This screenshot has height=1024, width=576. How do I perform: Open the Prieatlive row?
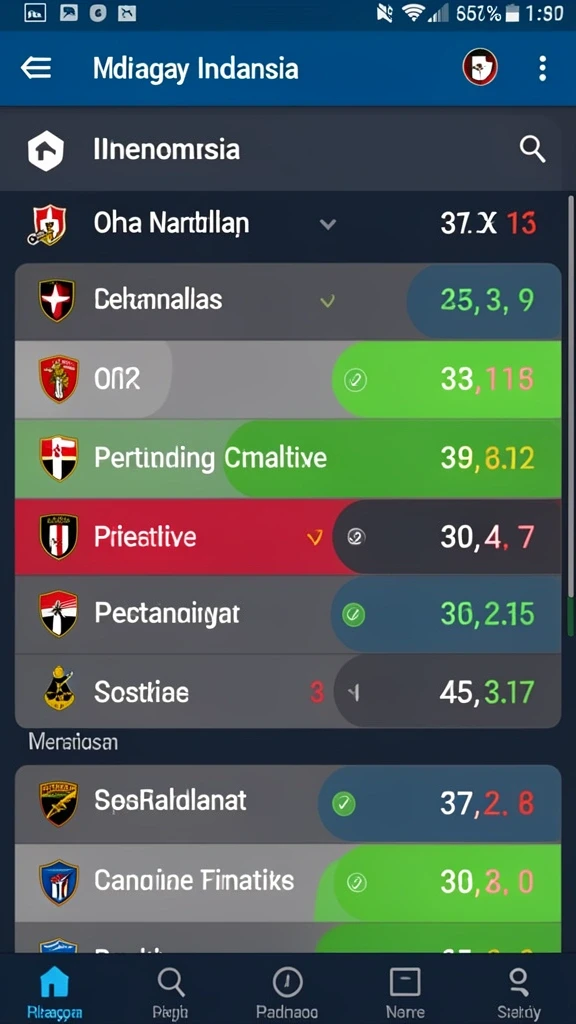tap(288, 537)
